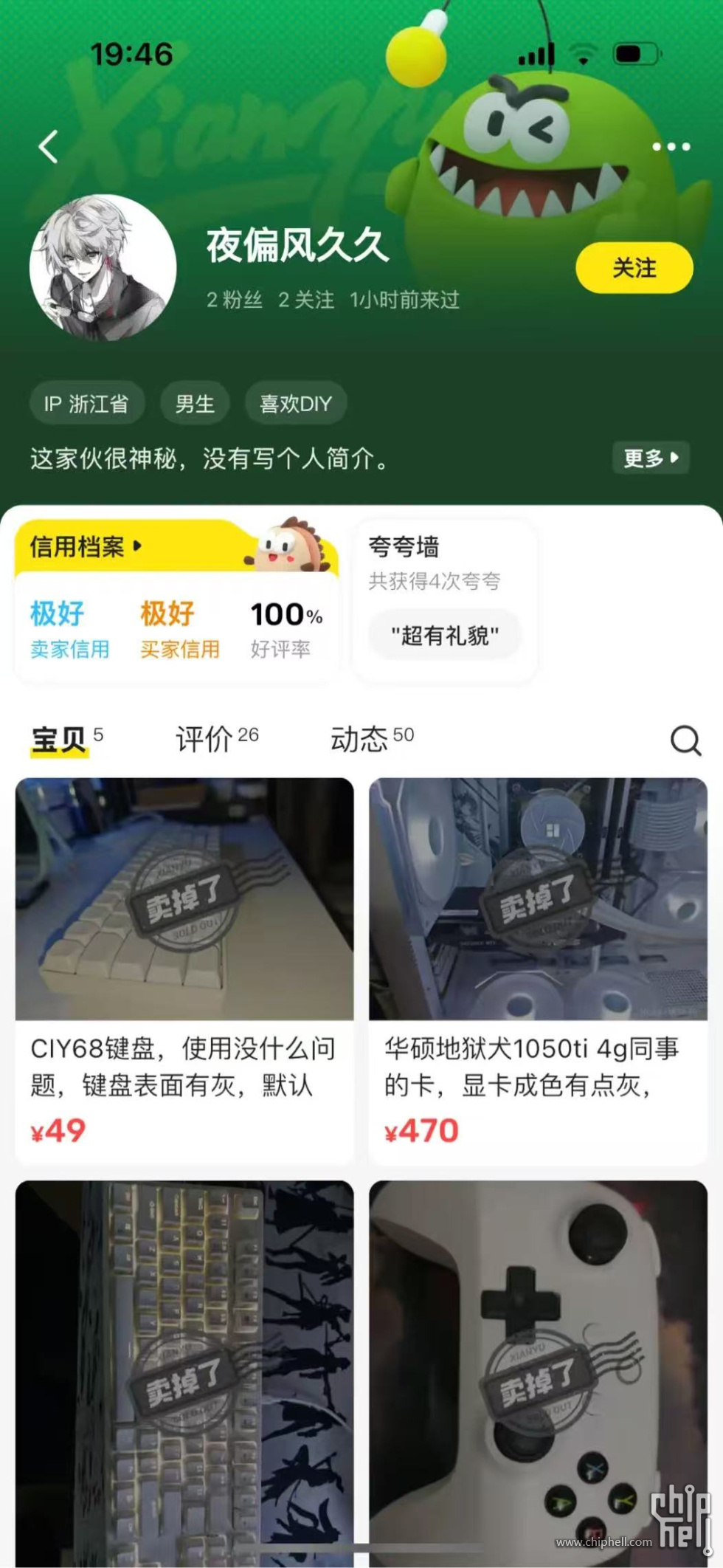The height and width of the screenshot is (1568, 723).
Task: Follow 夜偏风久久 with the 关注 button
Action: click(634, 267)
